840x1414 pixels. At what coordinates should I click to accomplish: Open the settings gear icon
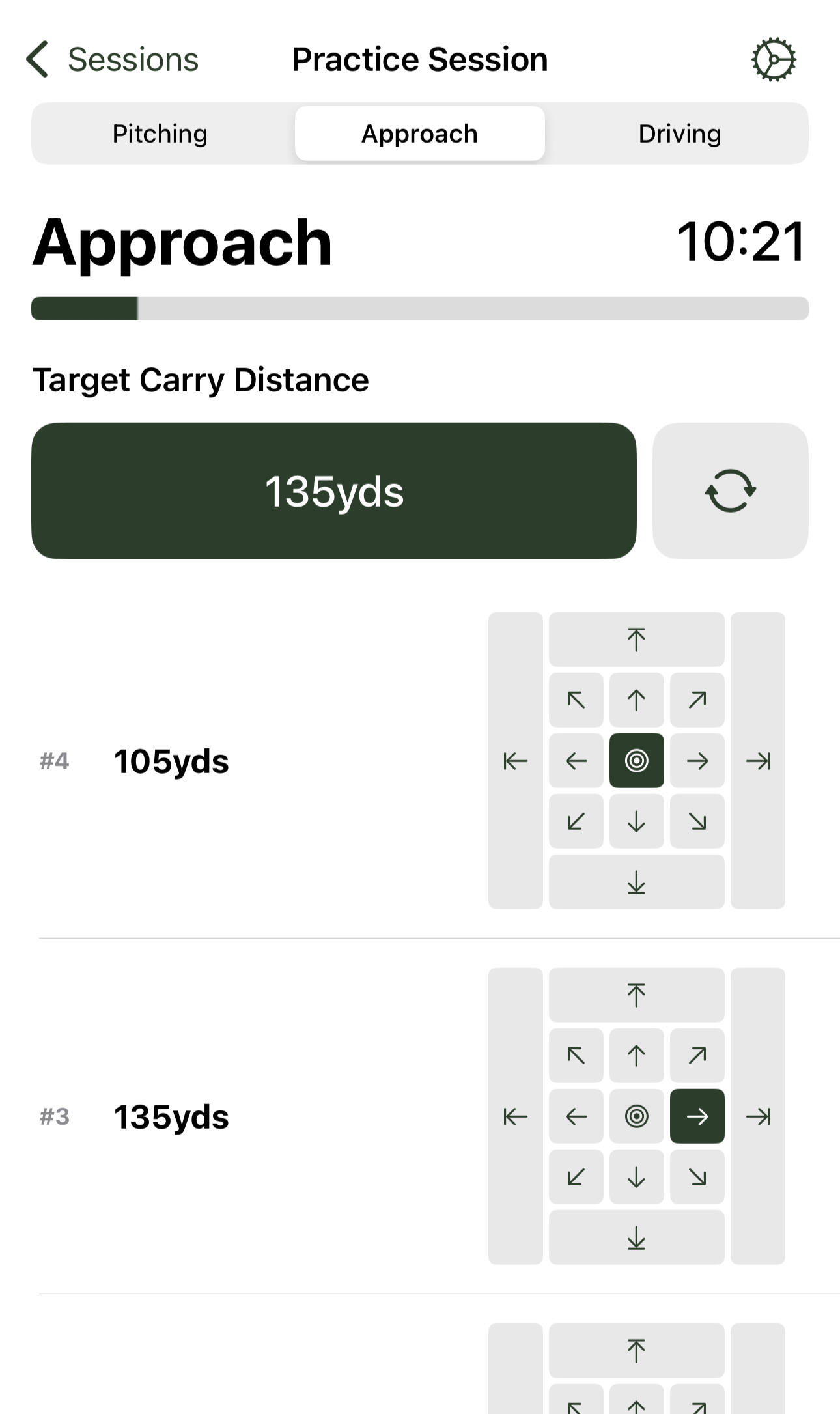point(773,60)
